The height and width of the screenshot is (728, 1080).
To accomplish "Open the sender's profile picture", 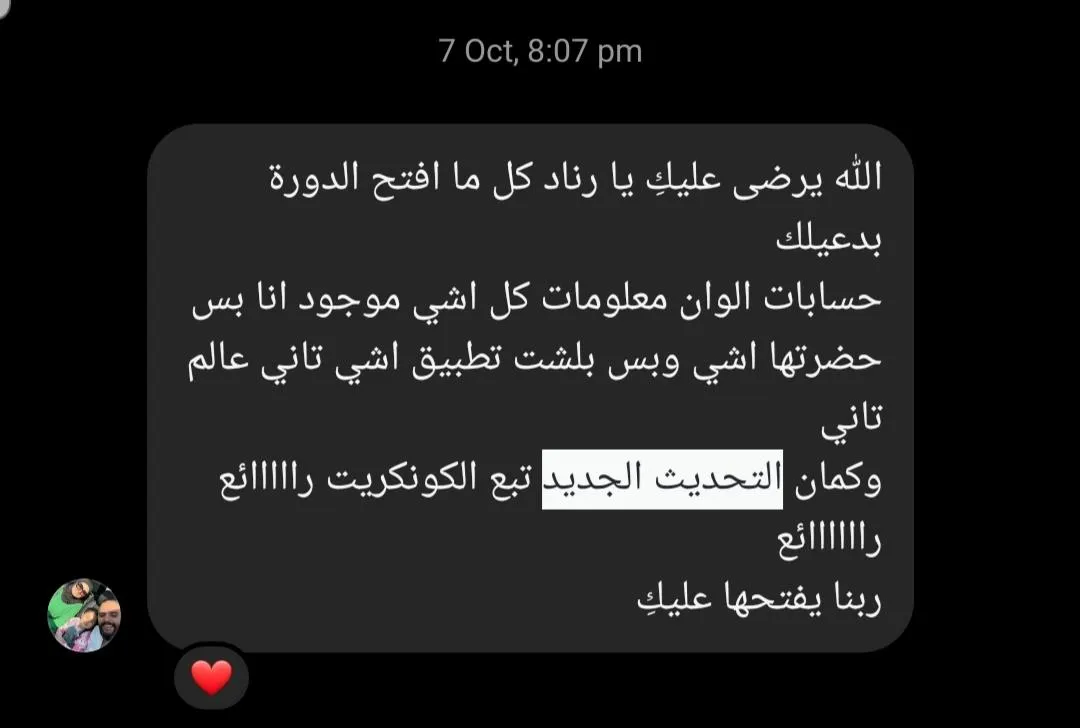I will [x=84, y=615].
